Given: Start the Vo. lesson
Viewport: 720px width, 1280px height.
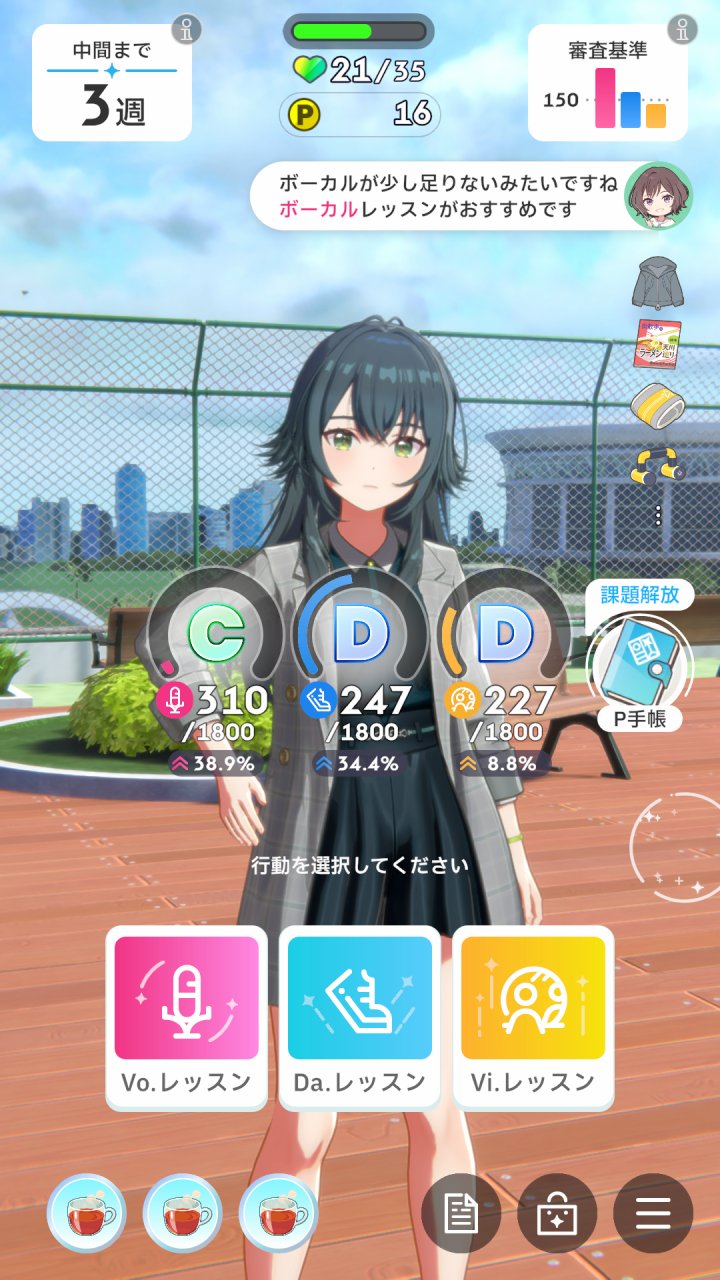Looking at the screenshot, I should point(186,1014).
